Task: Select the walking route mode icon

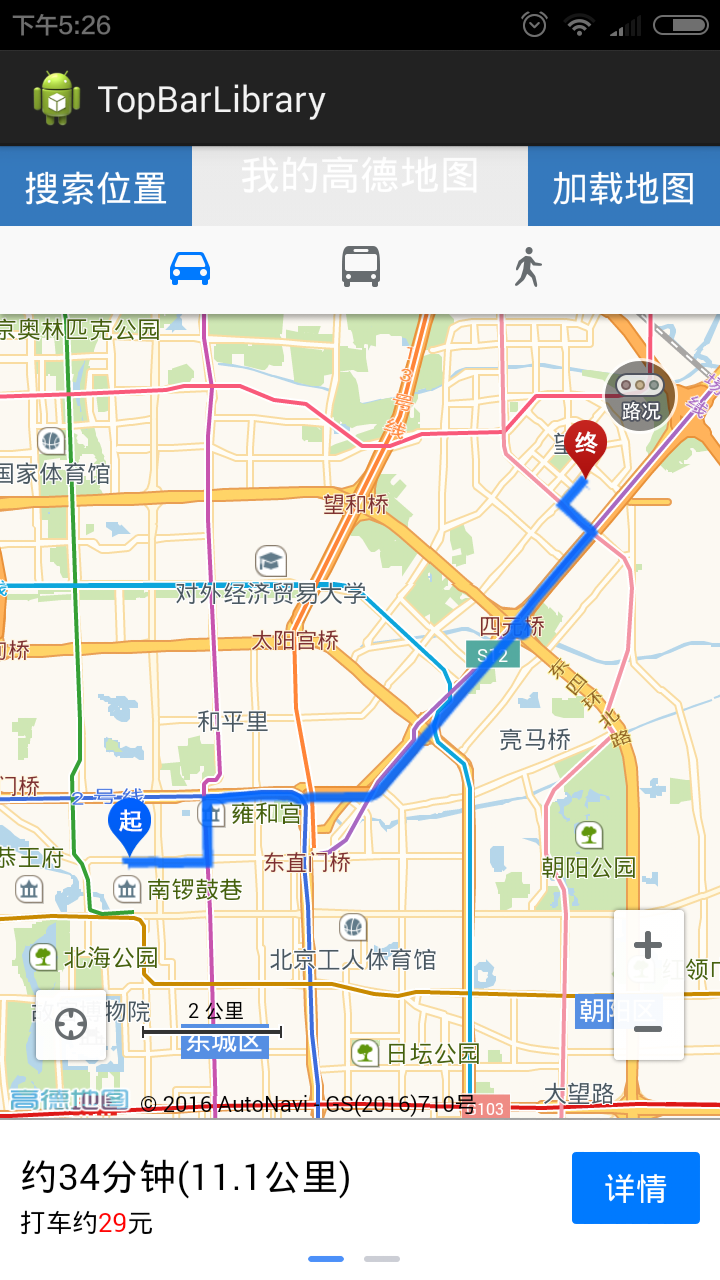Action: [x=527, y=267]
